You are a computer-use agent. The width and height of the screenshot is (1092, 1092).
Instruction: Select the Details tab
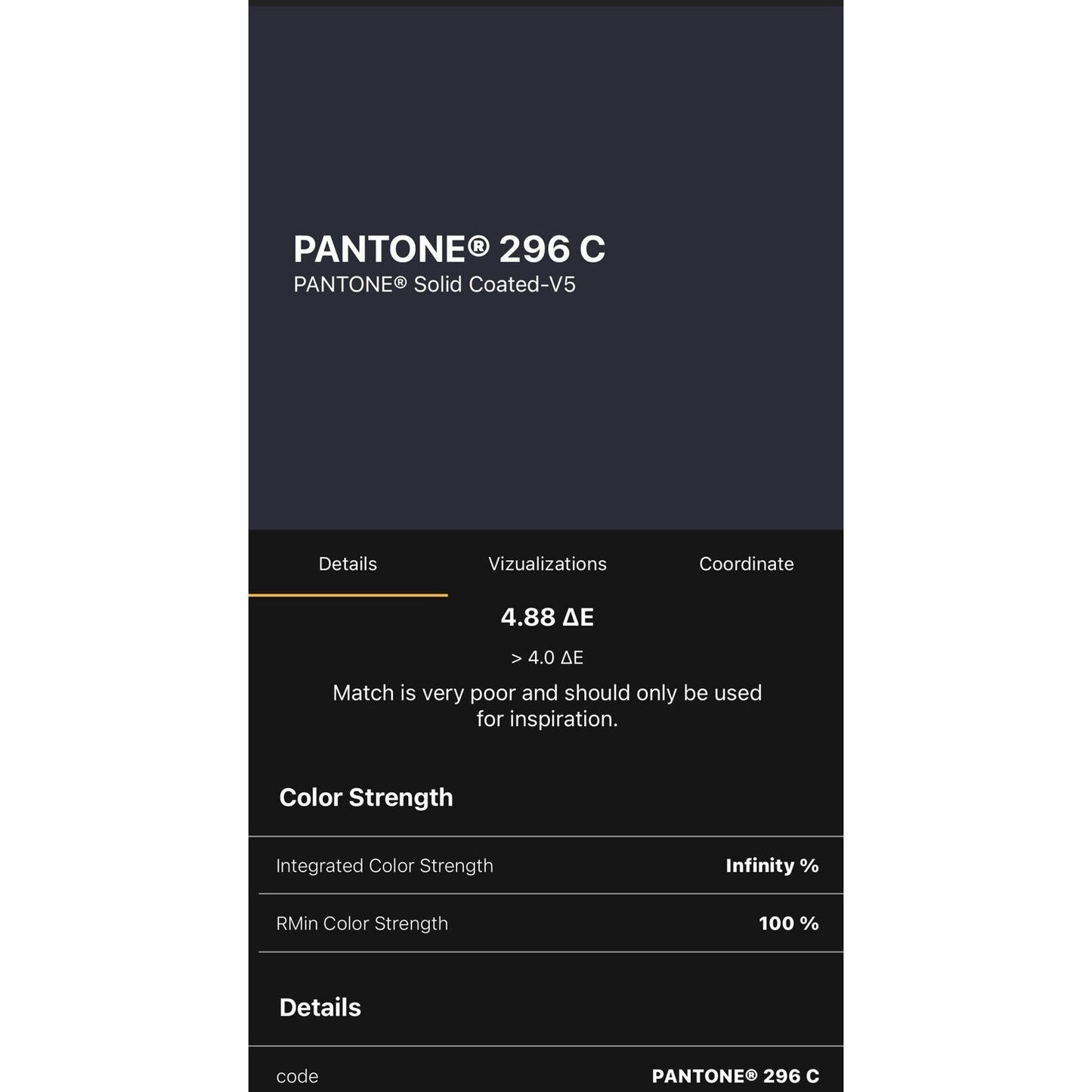tap(348, 564)
